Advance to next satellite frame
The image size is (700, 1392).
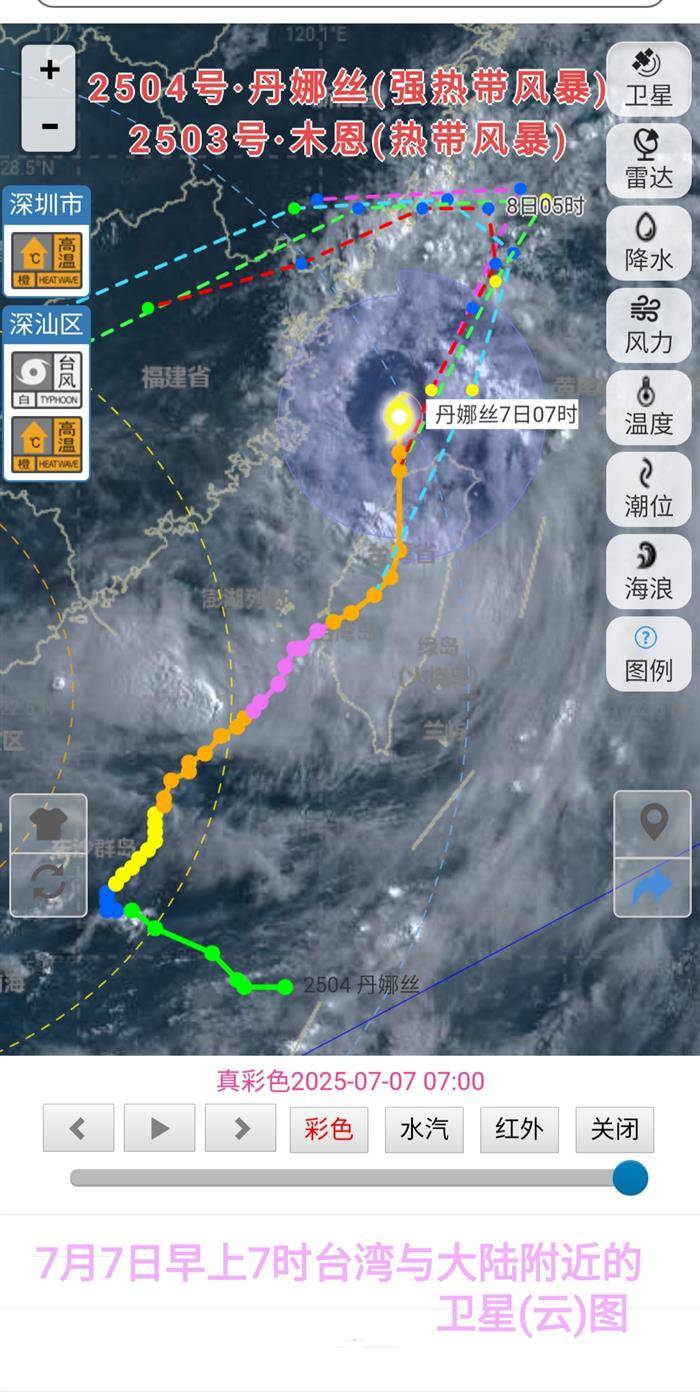point(241,1128)
